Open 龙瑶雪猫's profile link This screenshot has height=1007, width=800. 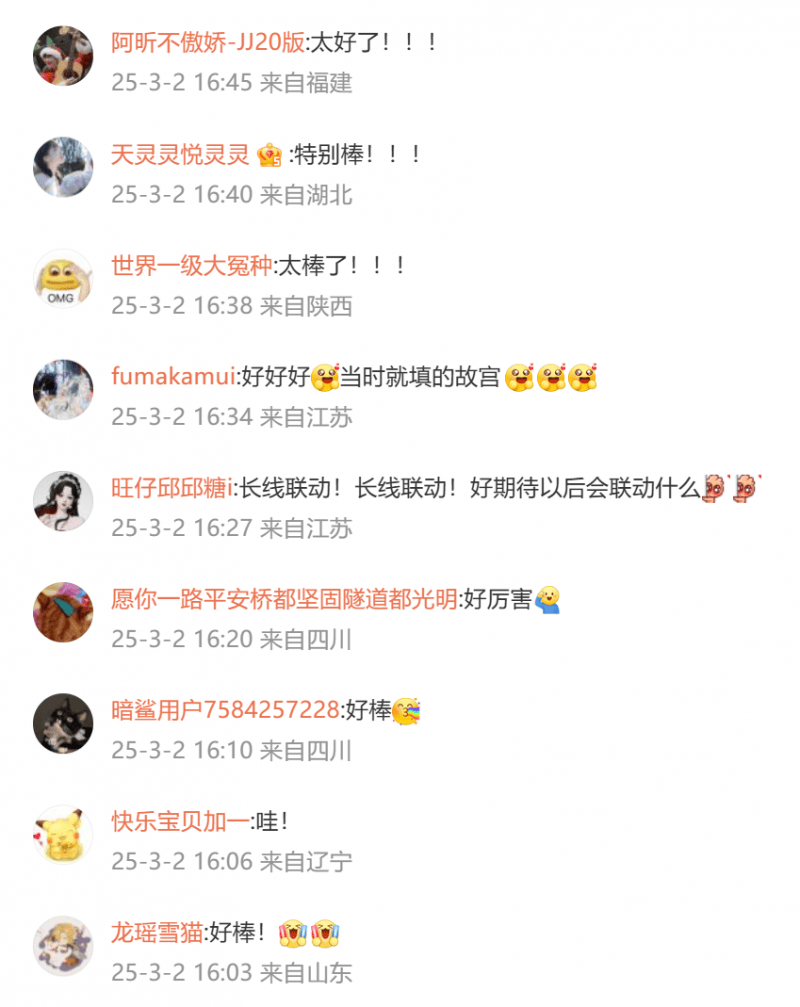point(157,933)
